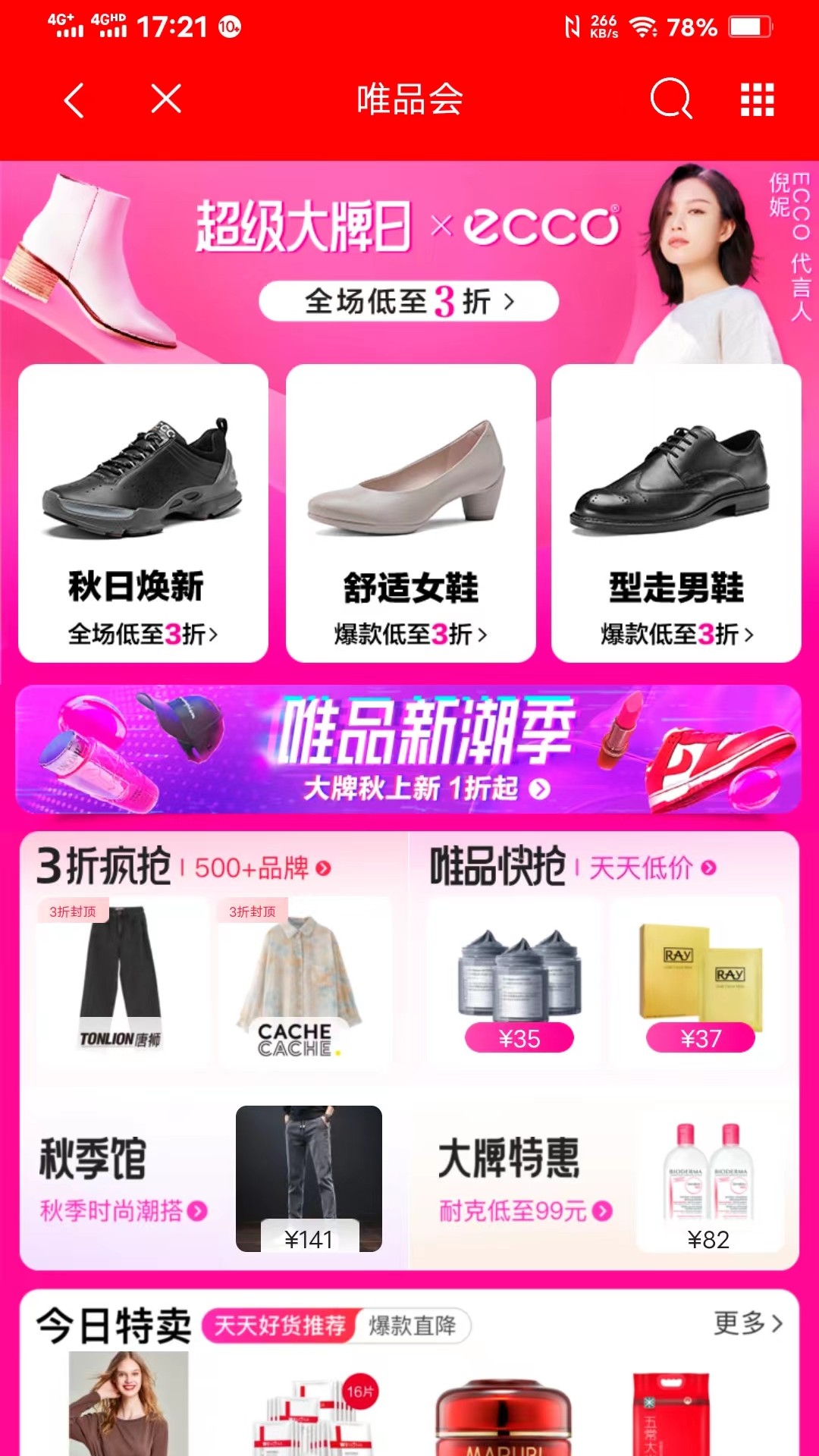Viewport: 819px width, 1456px height.
Task: Go back using the header arrow
Action: [x=74, y=99]
